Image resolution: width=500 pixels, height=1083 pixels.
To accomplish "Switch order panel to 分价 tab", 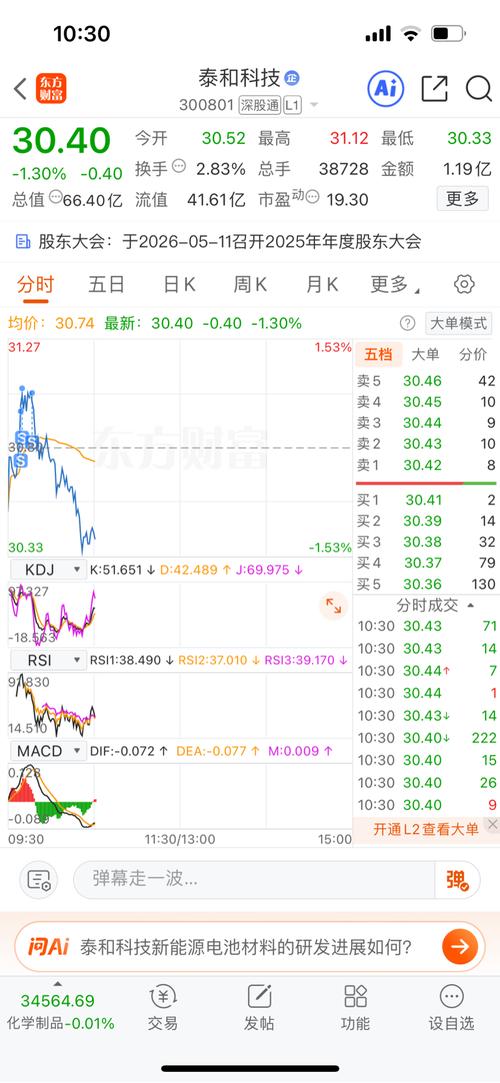I will pyautogui.click(x=473, y=354).
